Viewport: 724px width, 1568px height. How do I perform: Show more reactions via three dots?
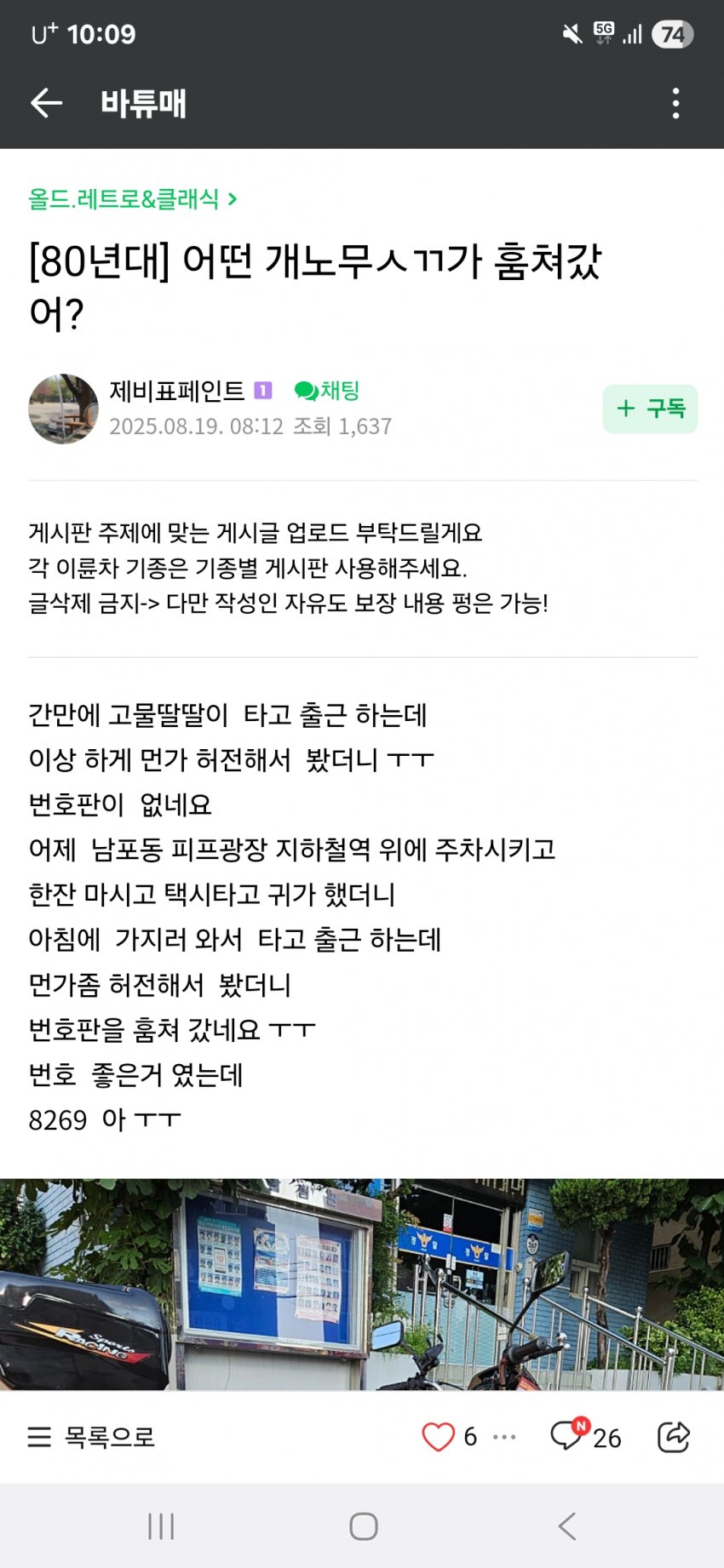(504, 1437)
